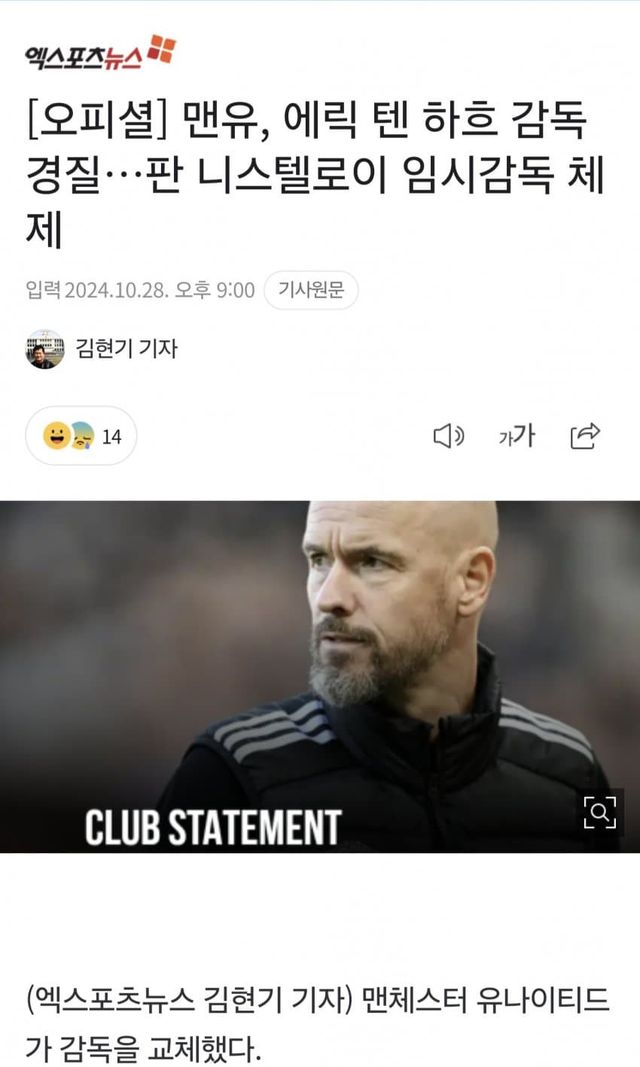
Task: Tap the emoji reactions button showing 14
Action: click(81, 436)
